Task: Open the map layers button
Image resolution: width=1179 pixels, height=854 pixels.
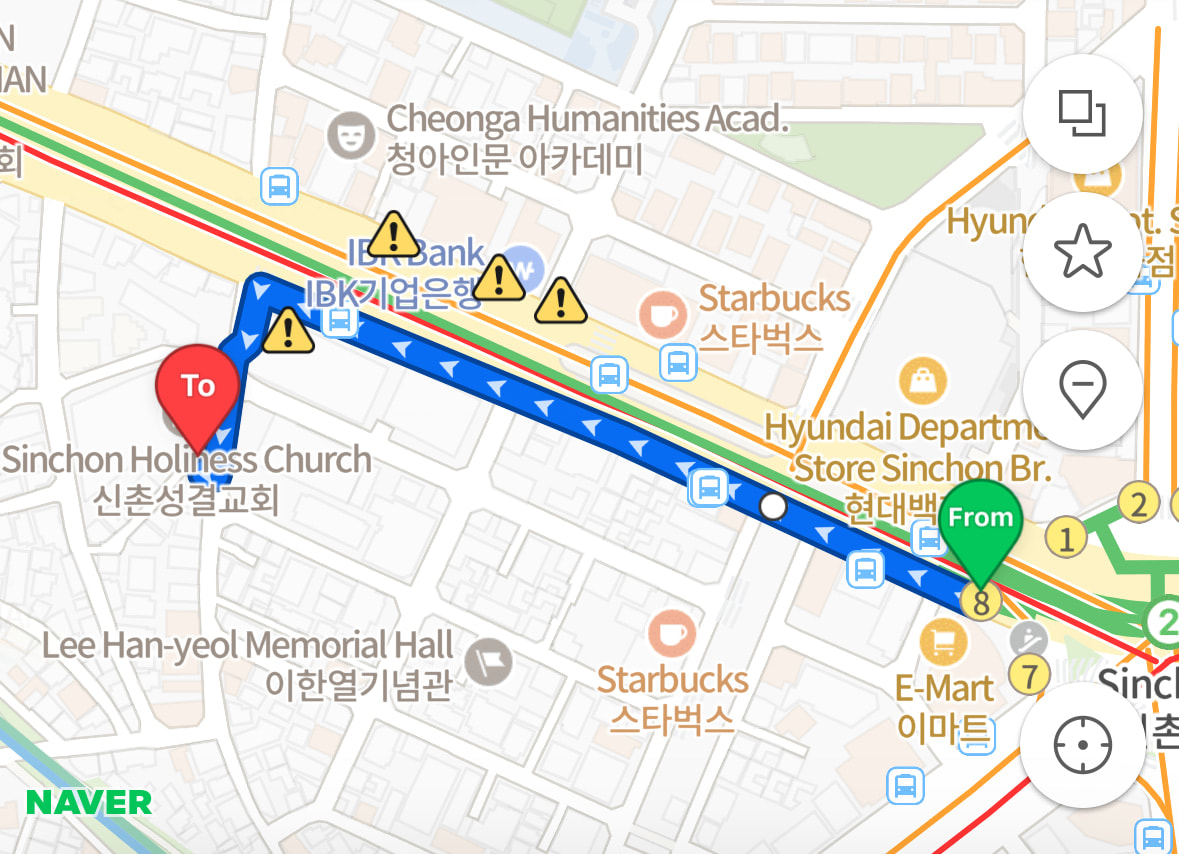Action: tap(1083, 114)
